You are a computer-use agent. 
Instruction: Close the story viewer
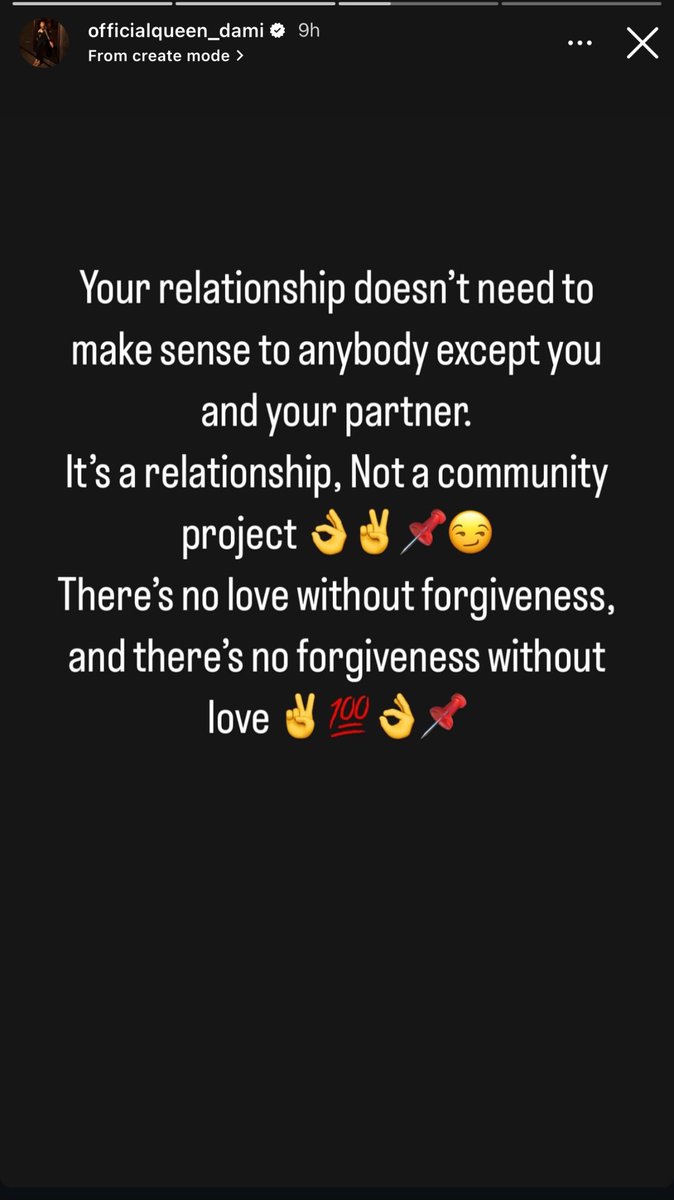(x=641, y=43)
